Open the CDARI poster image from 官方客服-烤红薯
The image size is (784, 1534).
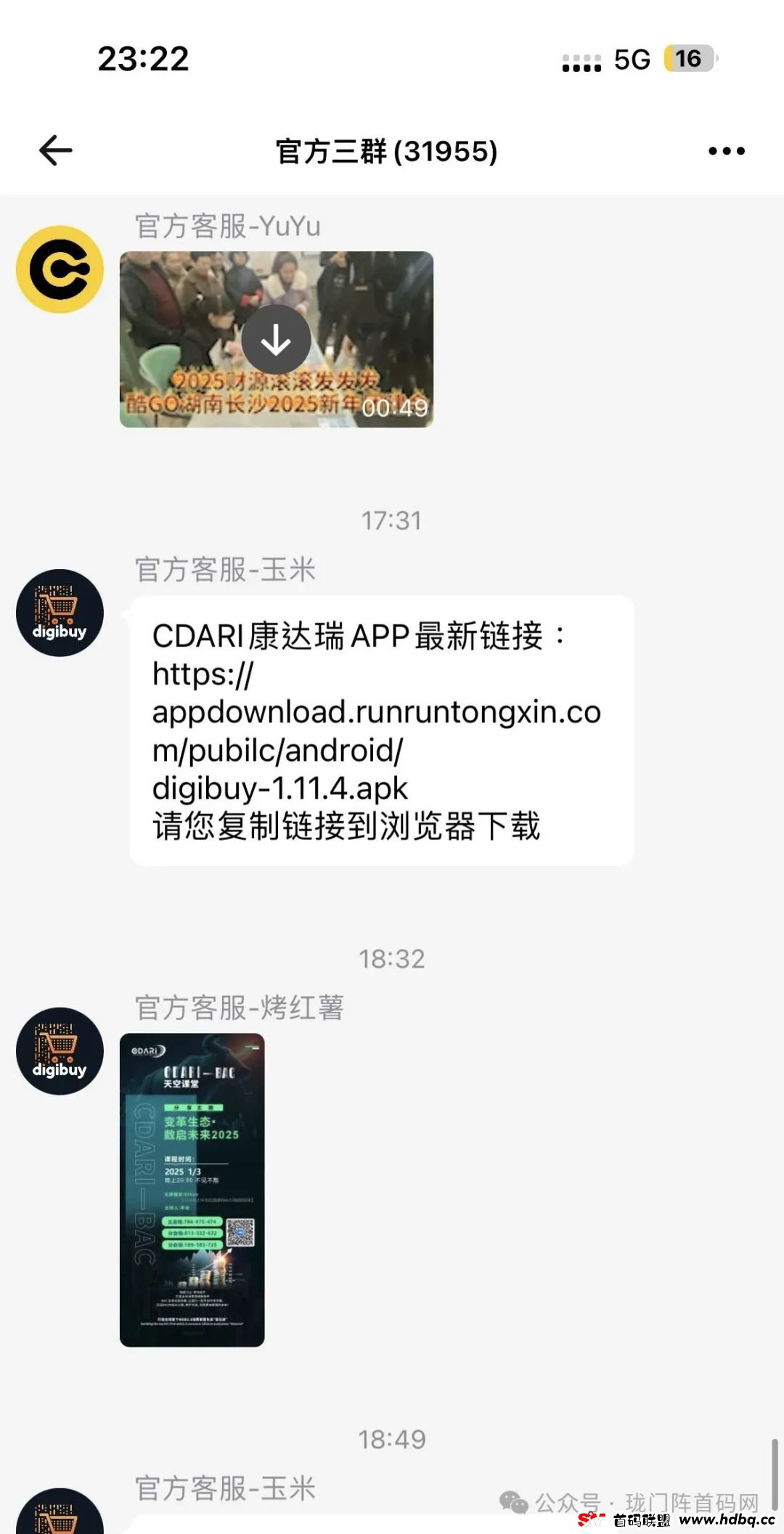(x=192, y=1190)
